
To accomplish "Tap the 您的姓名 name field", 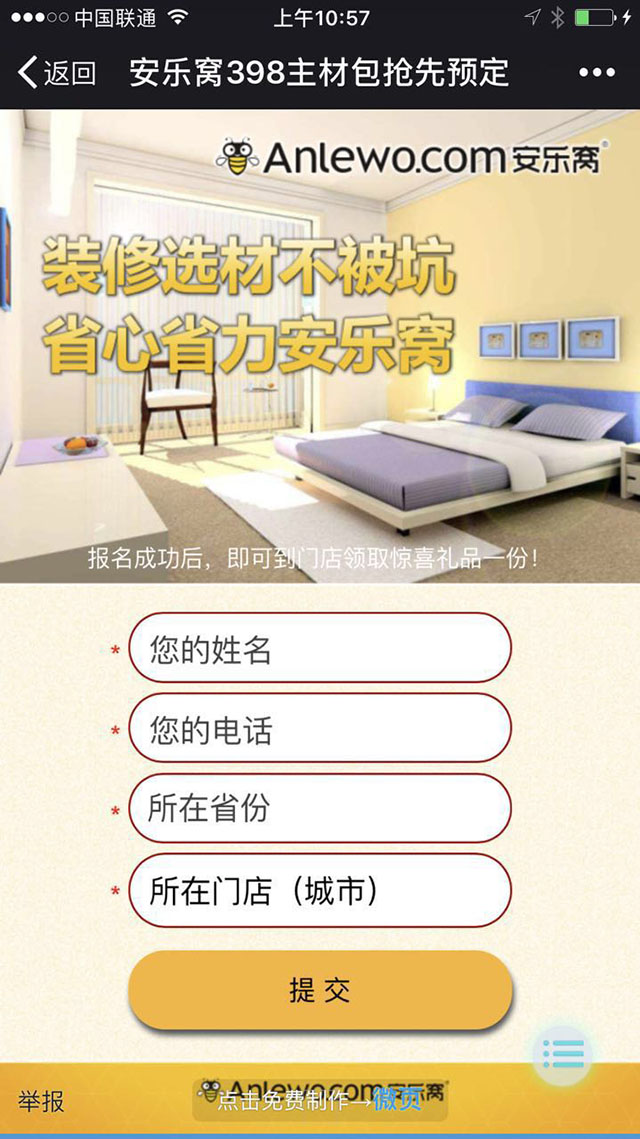I will point(320,650).
